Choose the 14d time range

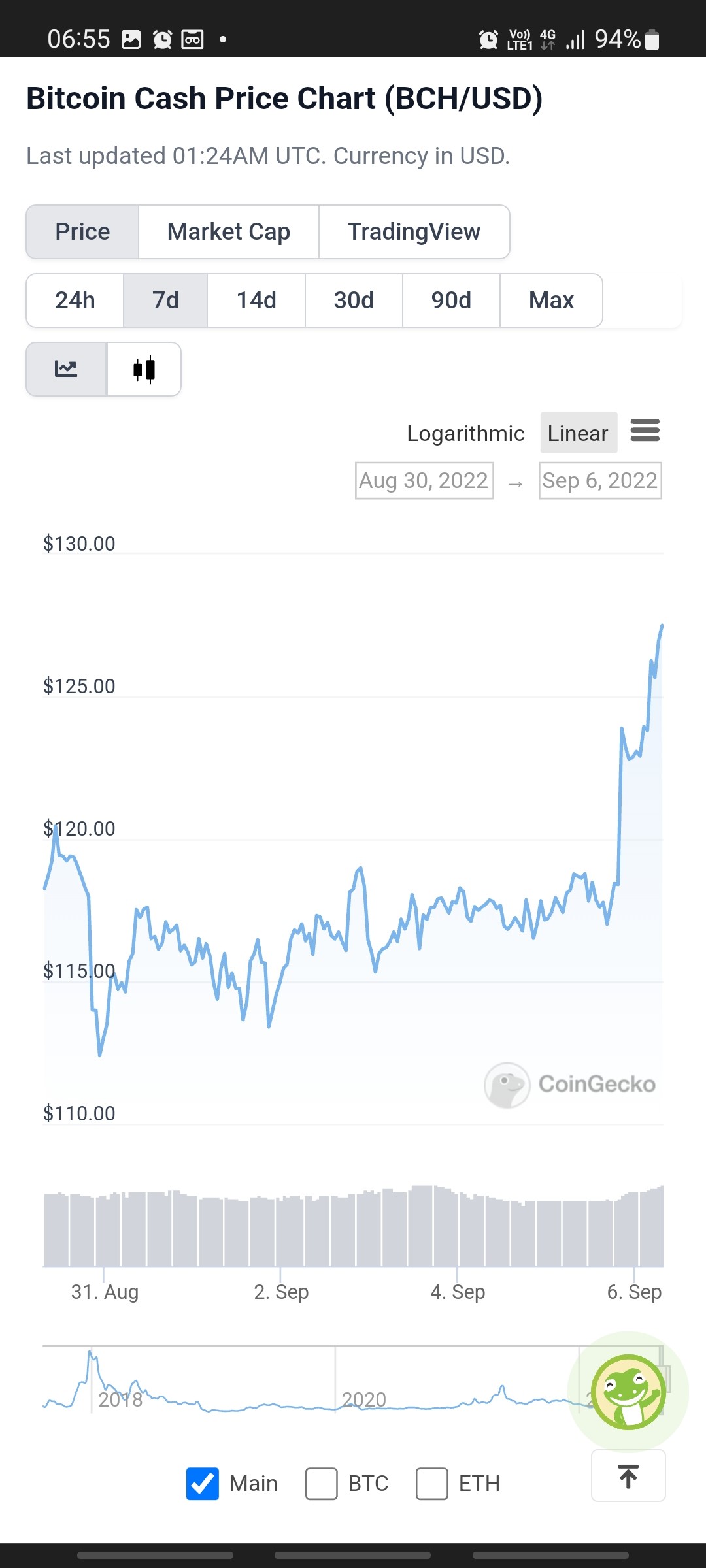(x=256, y=301)
